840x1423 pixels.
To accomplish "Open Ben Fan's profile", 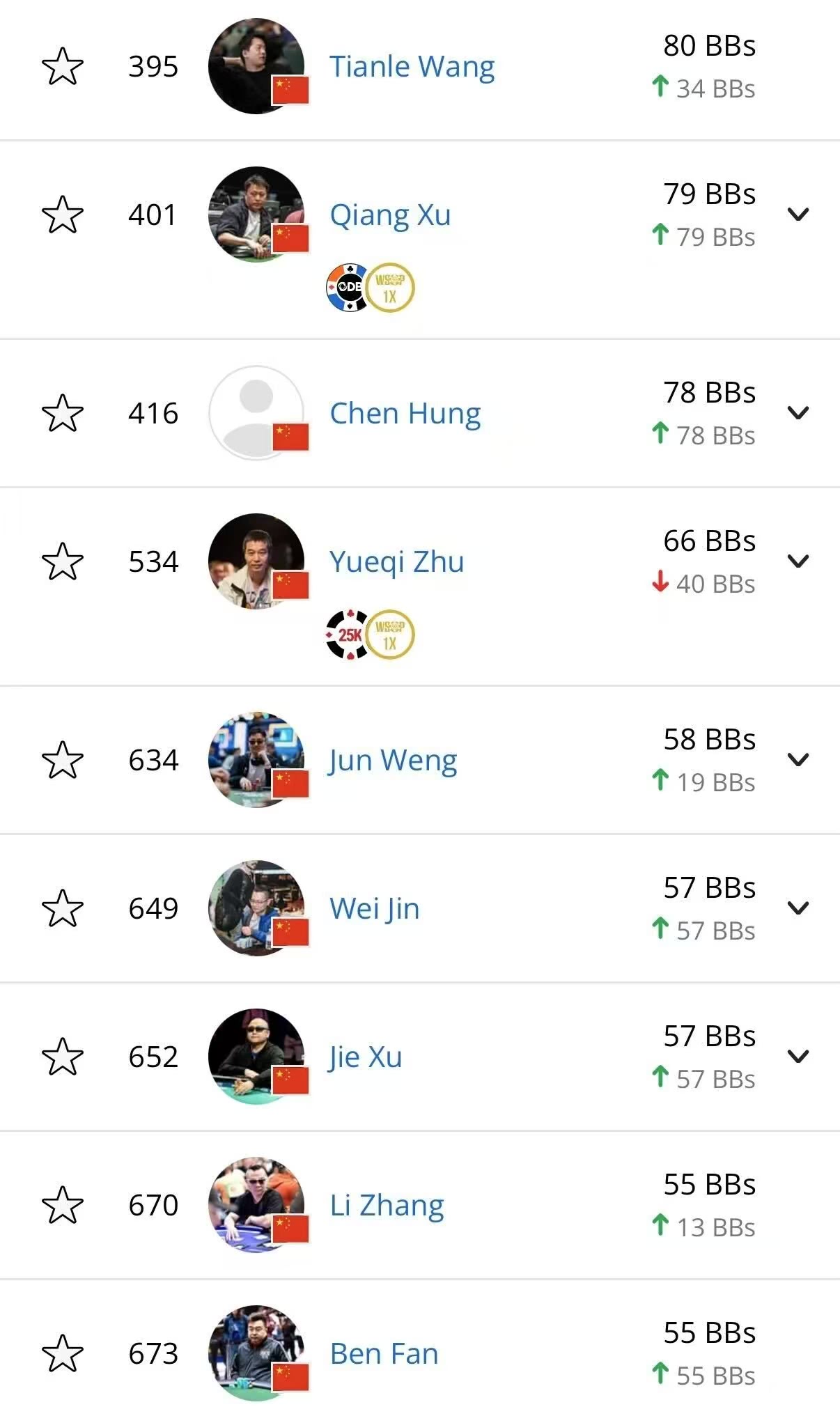I will [x=384, y=1354].
